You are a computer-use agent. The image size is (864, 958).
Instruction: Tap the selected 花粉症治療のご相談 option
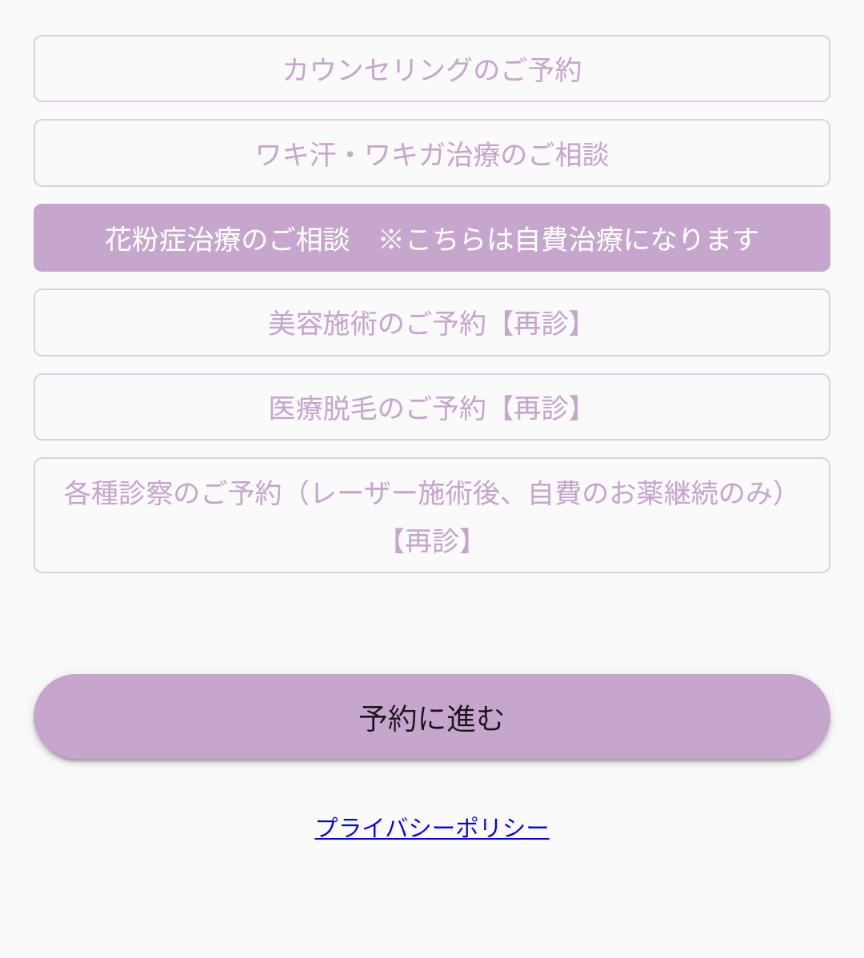(x=432, y=238)
